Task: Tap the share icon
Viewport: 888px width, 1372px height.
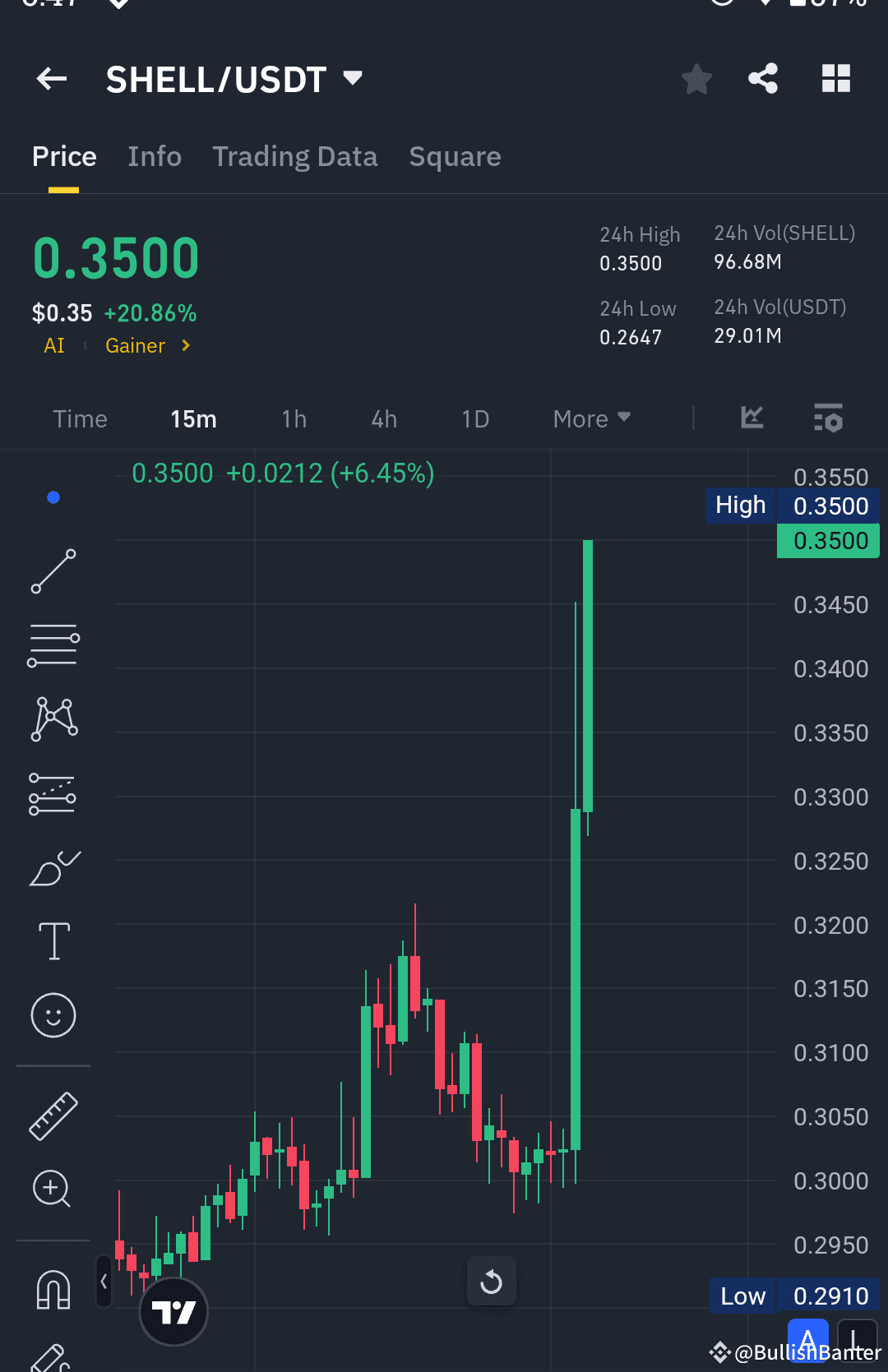Action: pyautogui.click(x=763, y=78)
